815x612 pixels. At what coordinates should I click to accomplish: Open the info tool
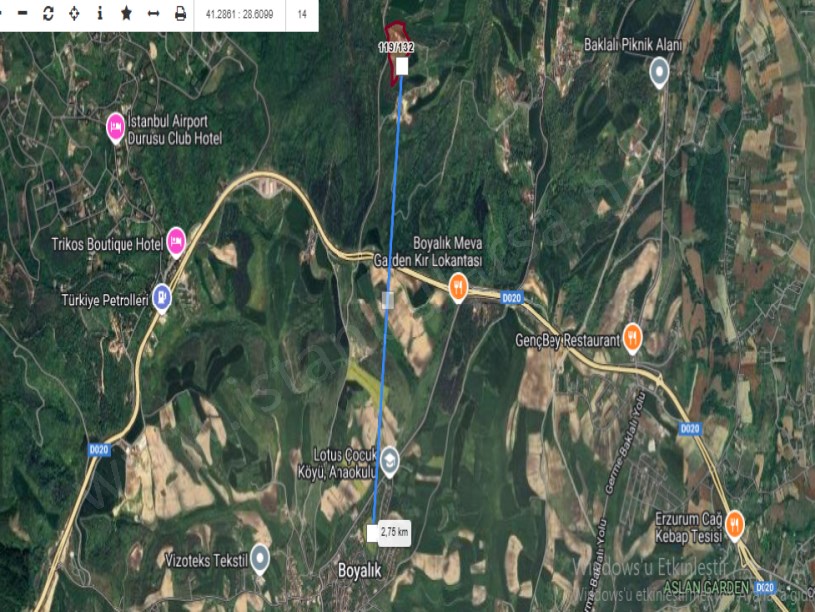tap(100, 14)
